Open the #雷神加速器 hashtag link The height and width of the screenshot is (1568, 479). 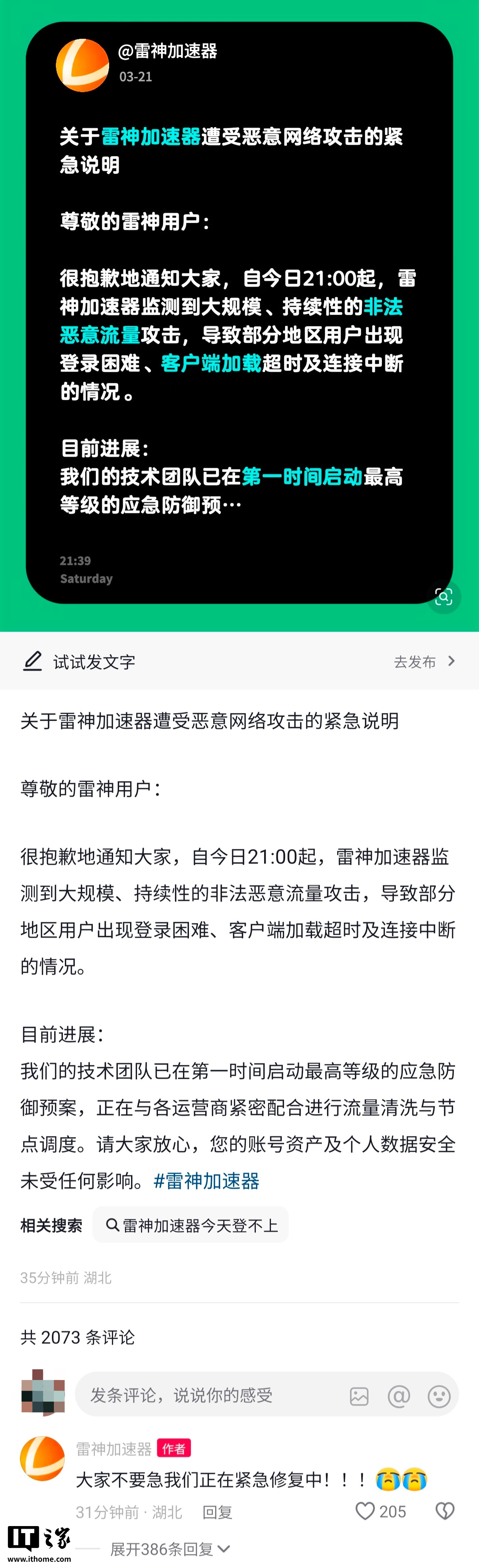[x=206, y=1180]
